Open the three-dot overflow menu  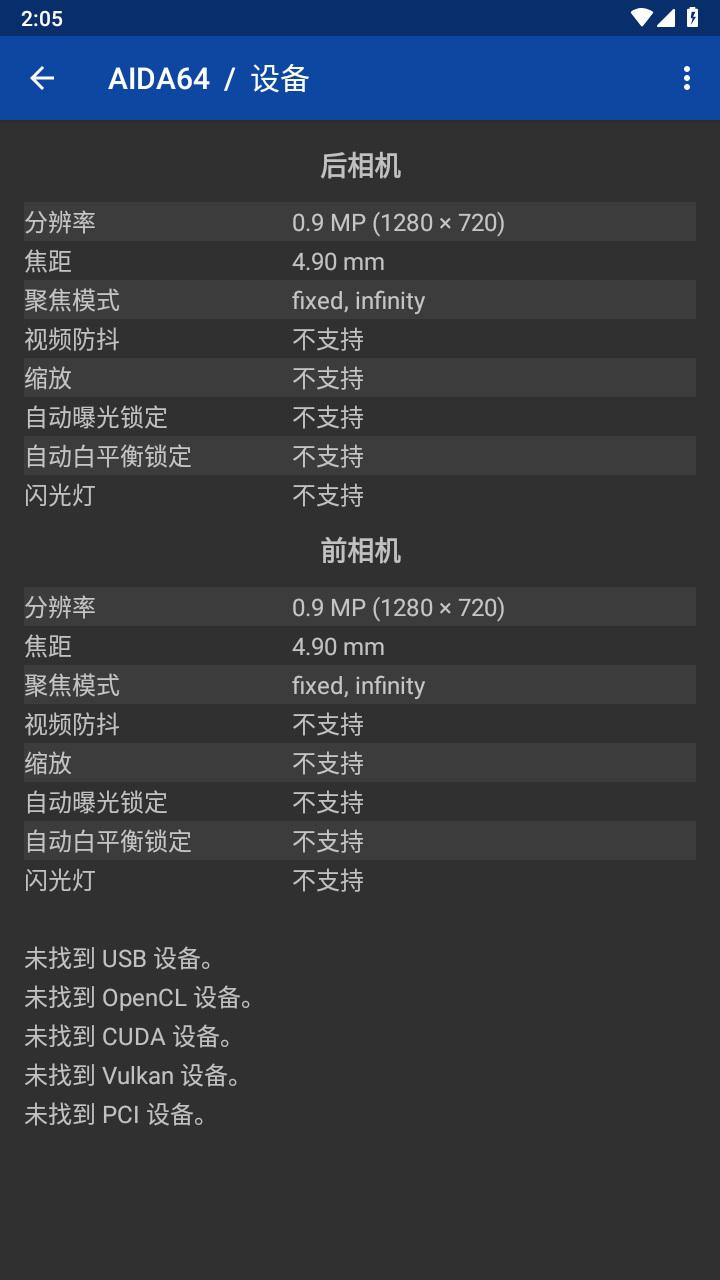(x=686, y=78)
